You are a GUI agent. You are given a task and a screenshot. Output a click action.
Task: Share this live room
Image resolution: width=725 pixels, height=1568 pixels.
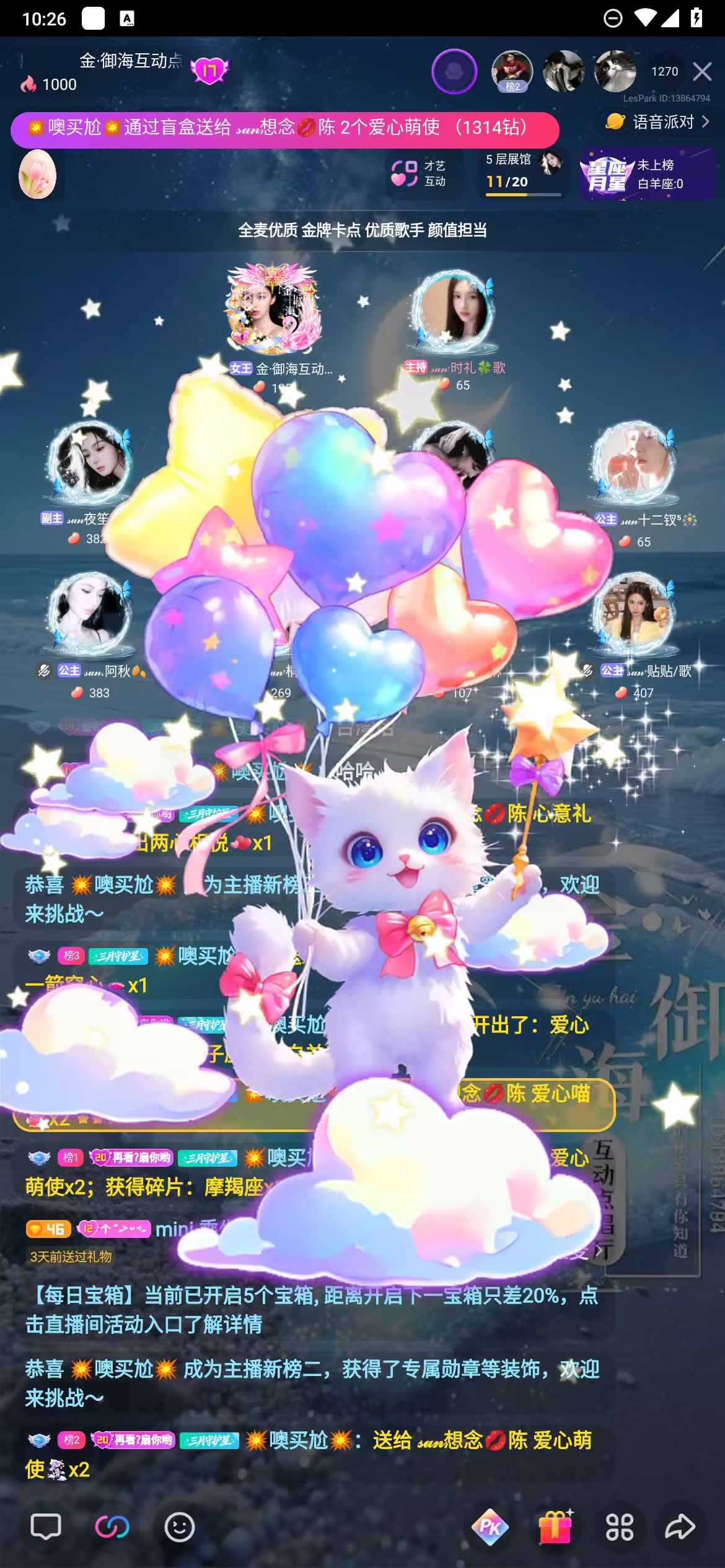click(680, 1527)
